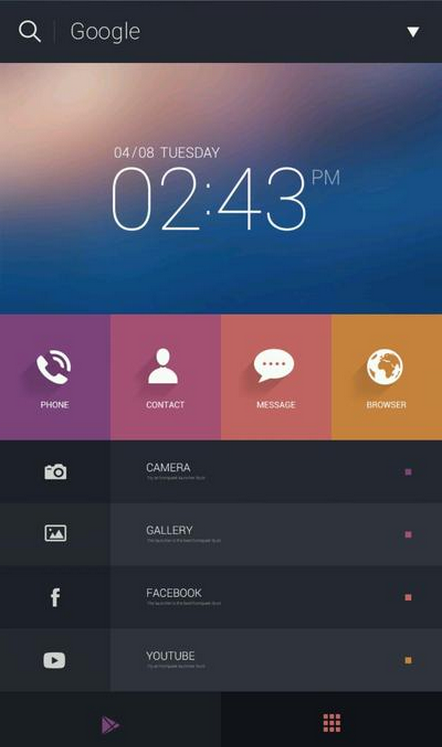Viewport: 442px width, 747px height.
Task: Open the Contact tile
Action: 165,377
